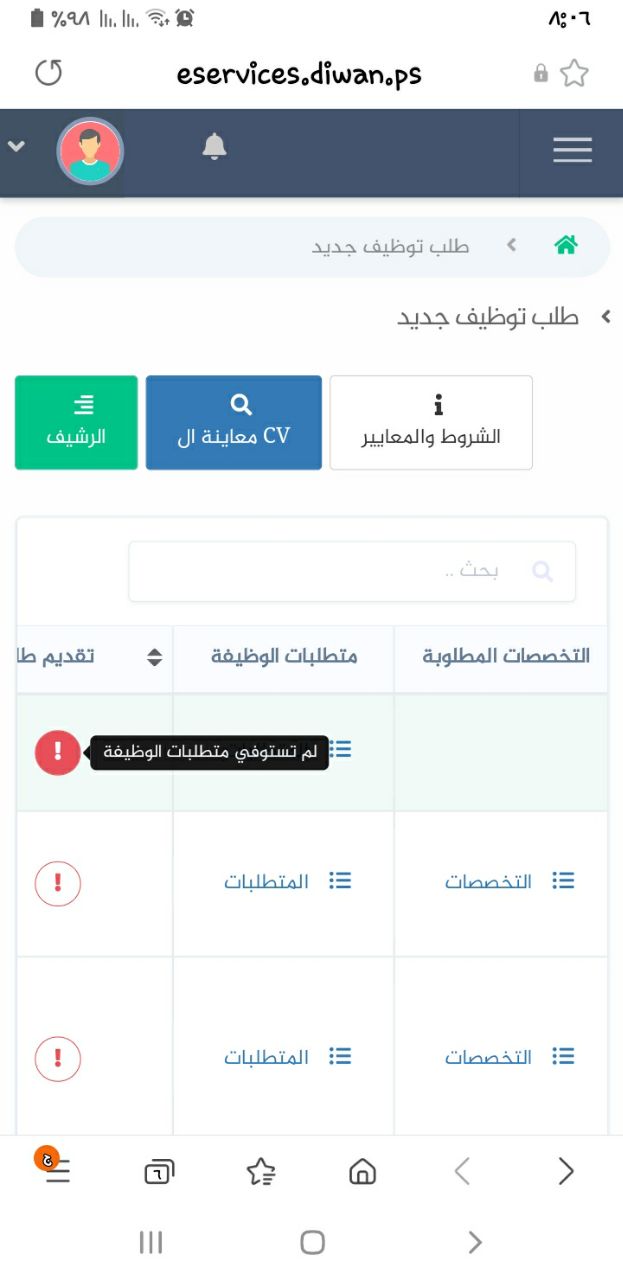
Task: Reload the page in the browser
Action: tap(48, 73)
